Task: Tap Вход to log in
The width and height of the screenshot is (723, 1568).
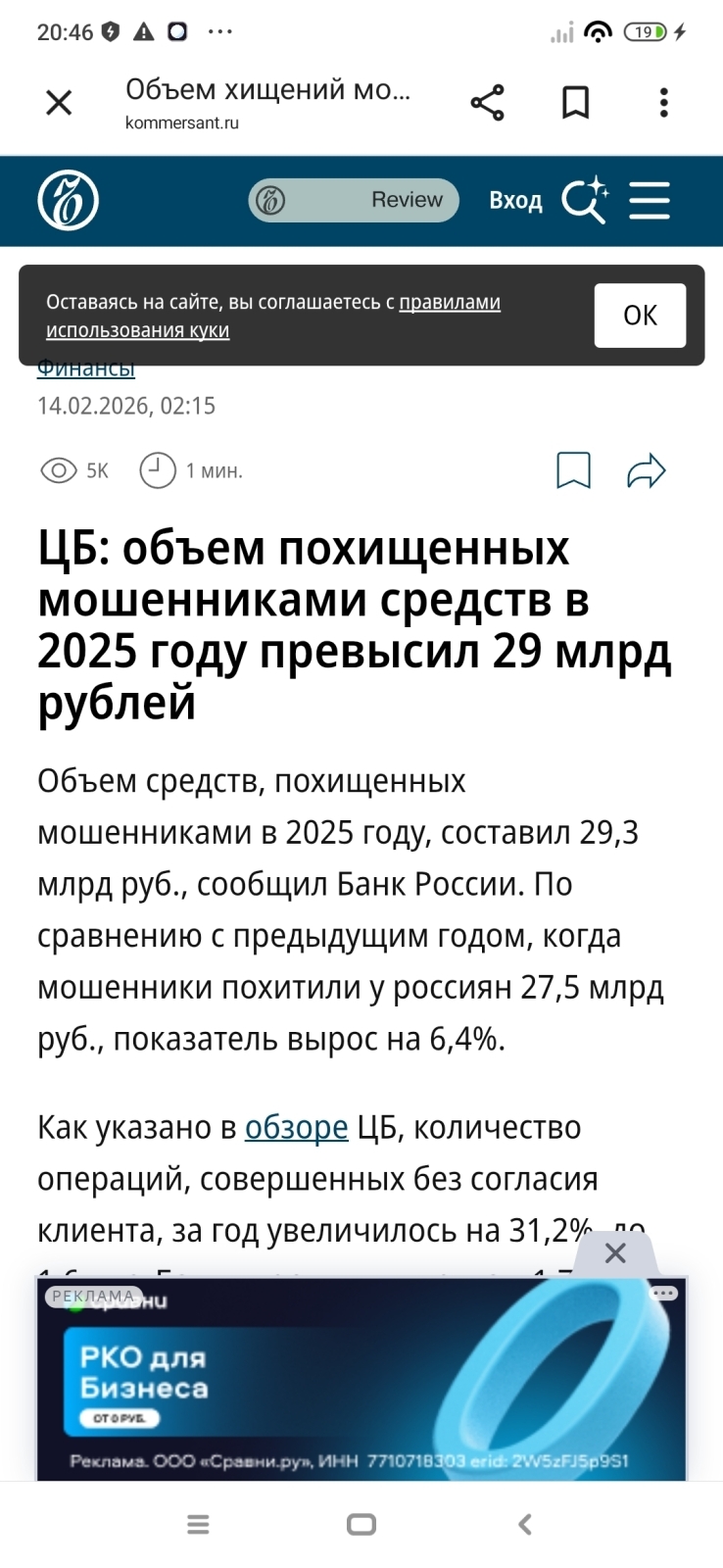Action: tap(515, 200)
